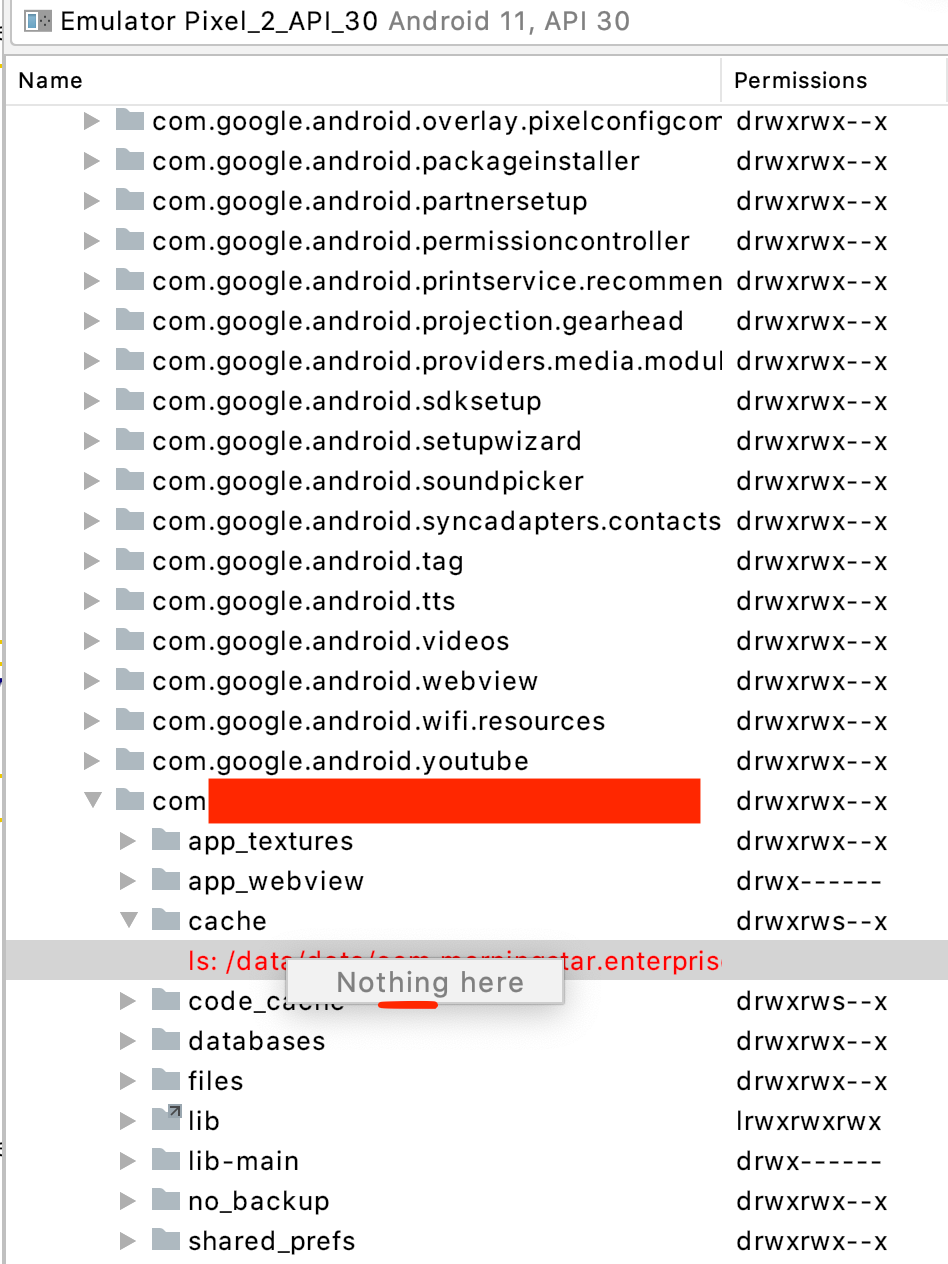Expand com.google.android.videos folder

(92, 641)
